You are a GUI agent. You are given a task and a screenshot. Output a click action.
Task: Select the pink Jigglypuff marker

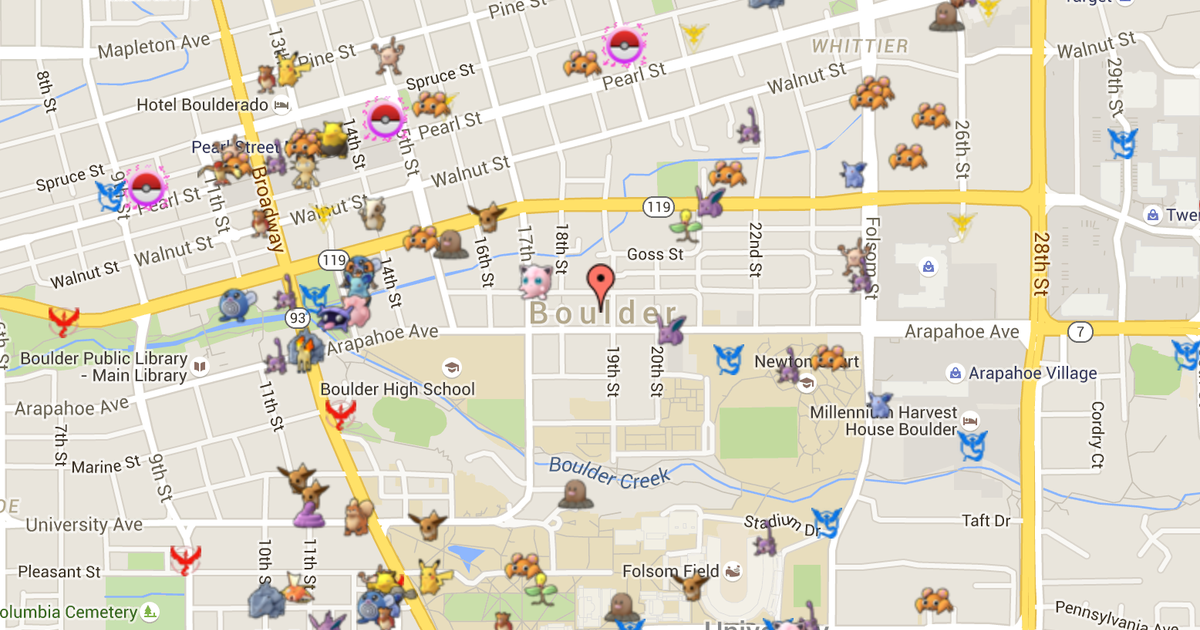(534, 281)
